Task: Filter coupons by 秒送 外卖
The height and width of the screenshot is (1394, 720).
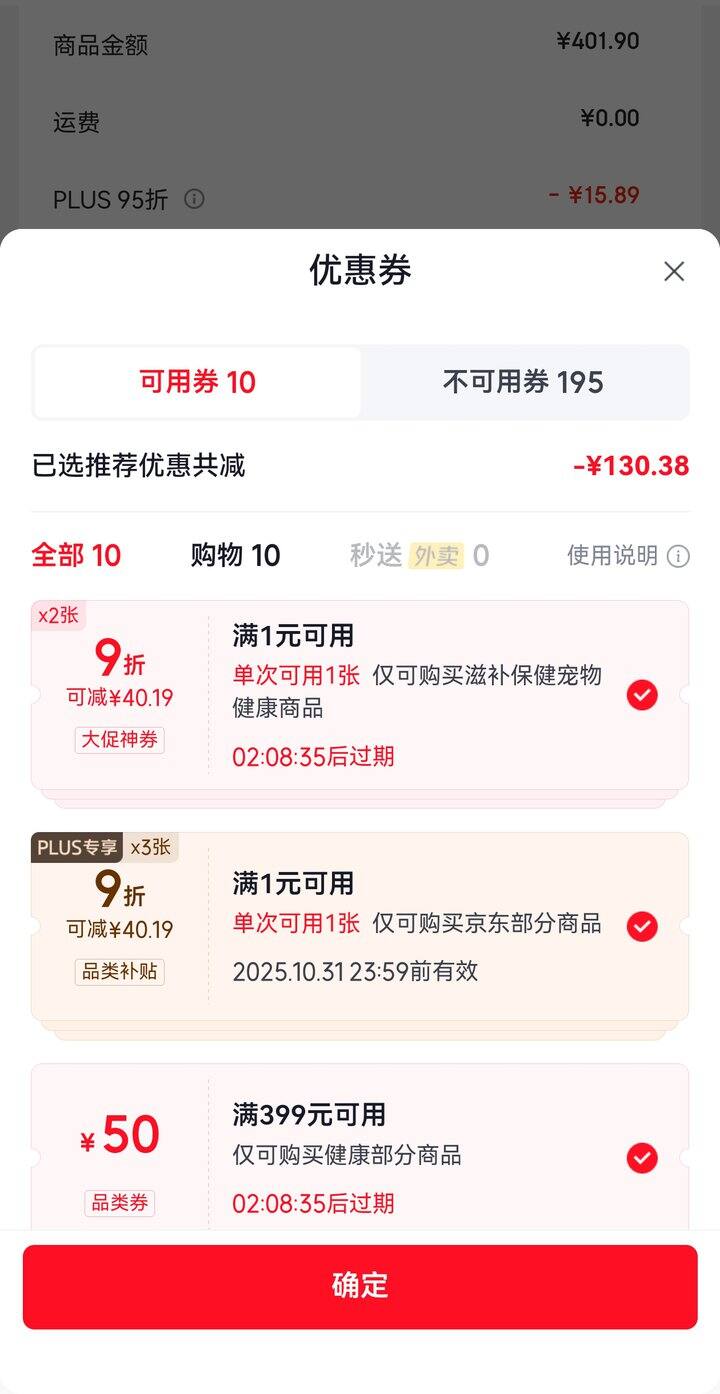Action: coord(419,555)
